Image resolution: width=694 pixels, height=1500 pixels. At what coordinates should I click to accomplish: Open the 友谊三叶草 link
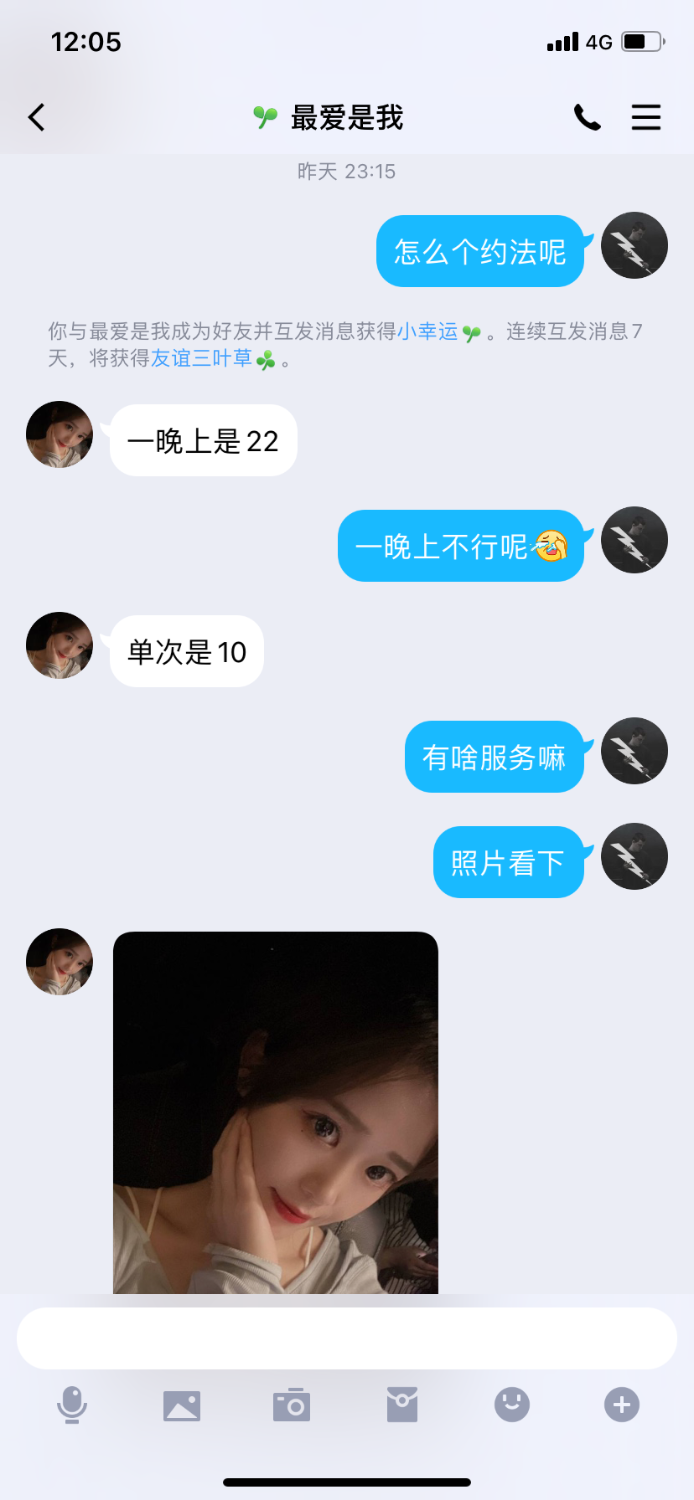pyautogui.click(x=201, y=359)
